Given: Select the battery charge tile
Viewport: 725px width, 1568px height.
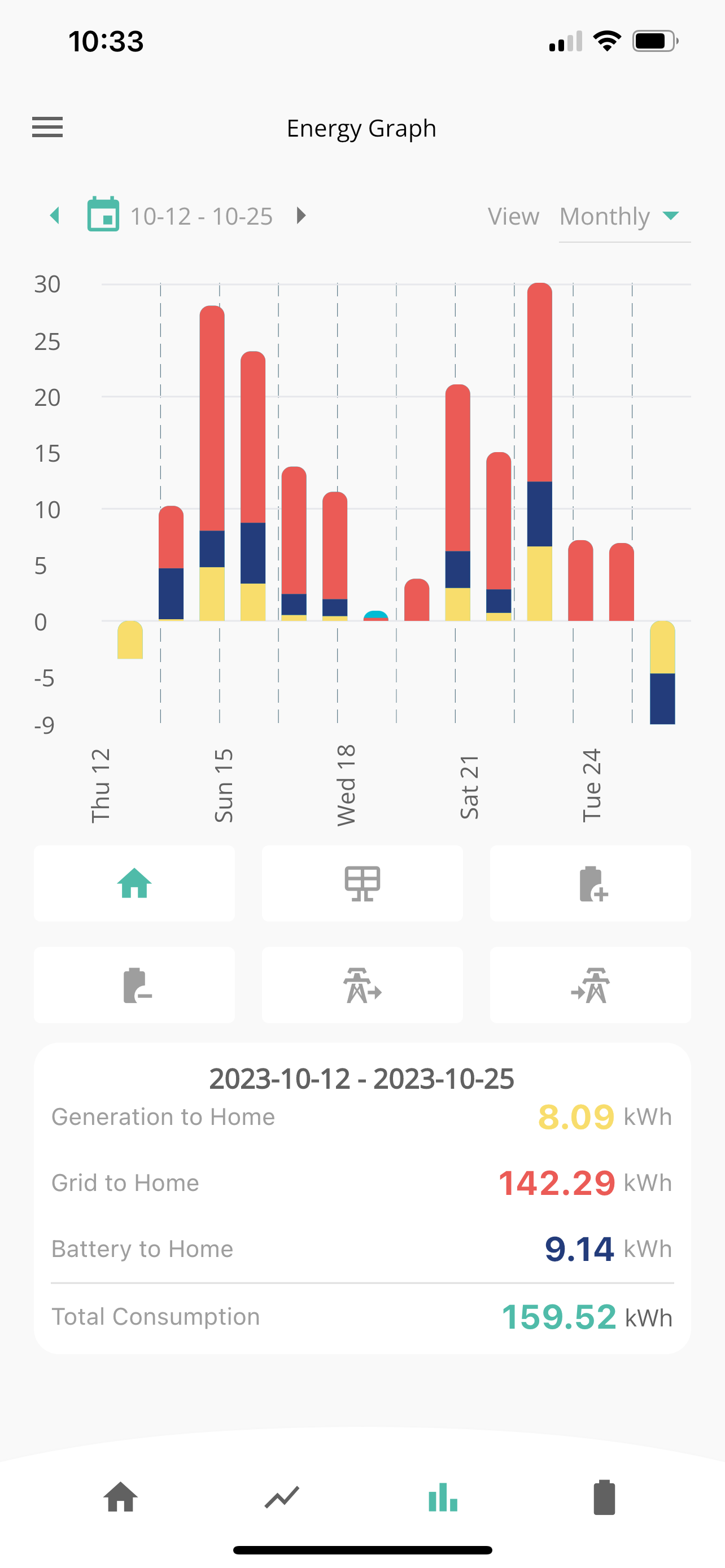Looking at the screenshot, I should click(x=591, y=883).
